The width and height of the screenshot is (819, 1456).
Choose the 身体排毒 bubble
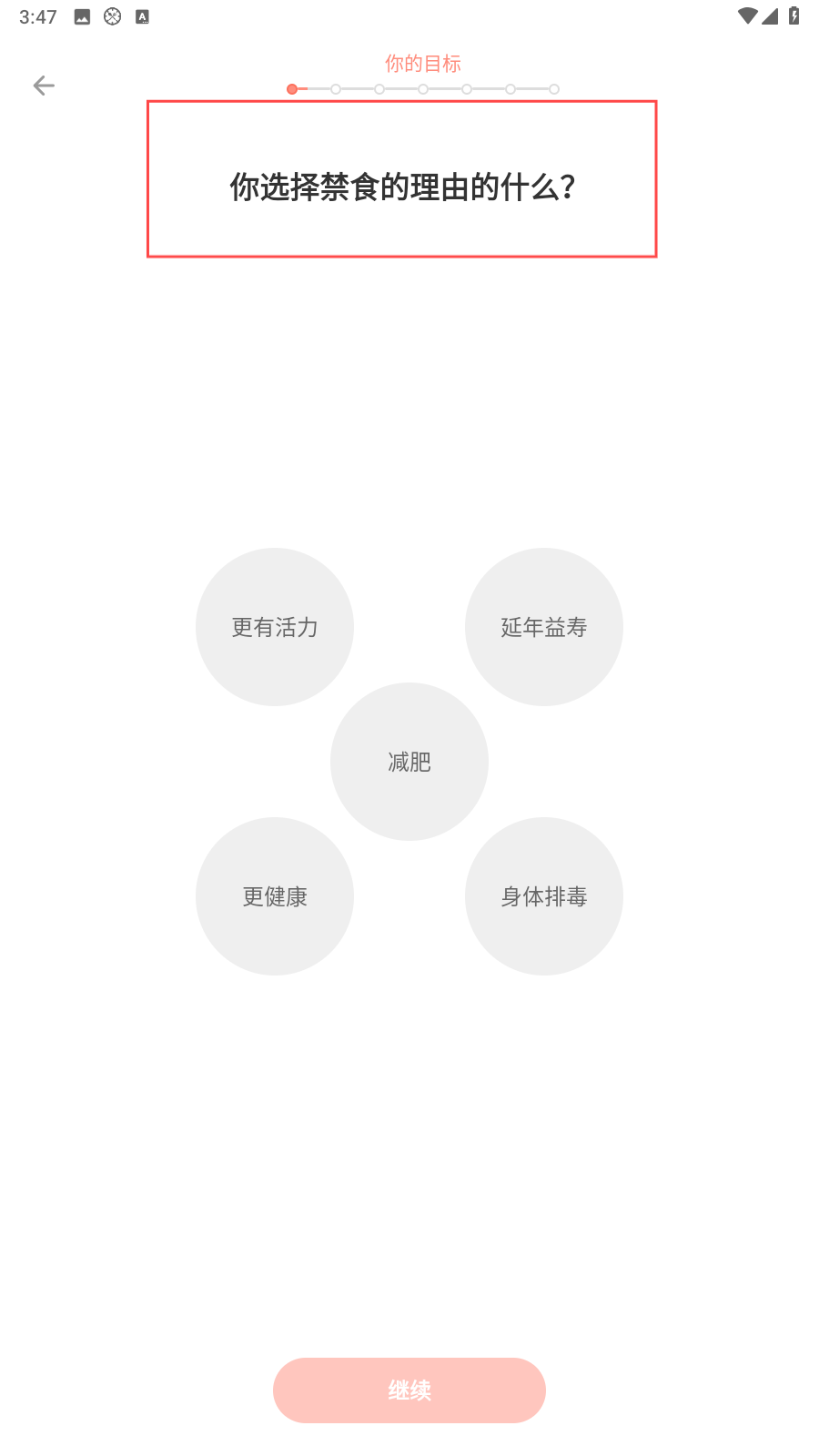pyautogui.click(x=544, y=896)
